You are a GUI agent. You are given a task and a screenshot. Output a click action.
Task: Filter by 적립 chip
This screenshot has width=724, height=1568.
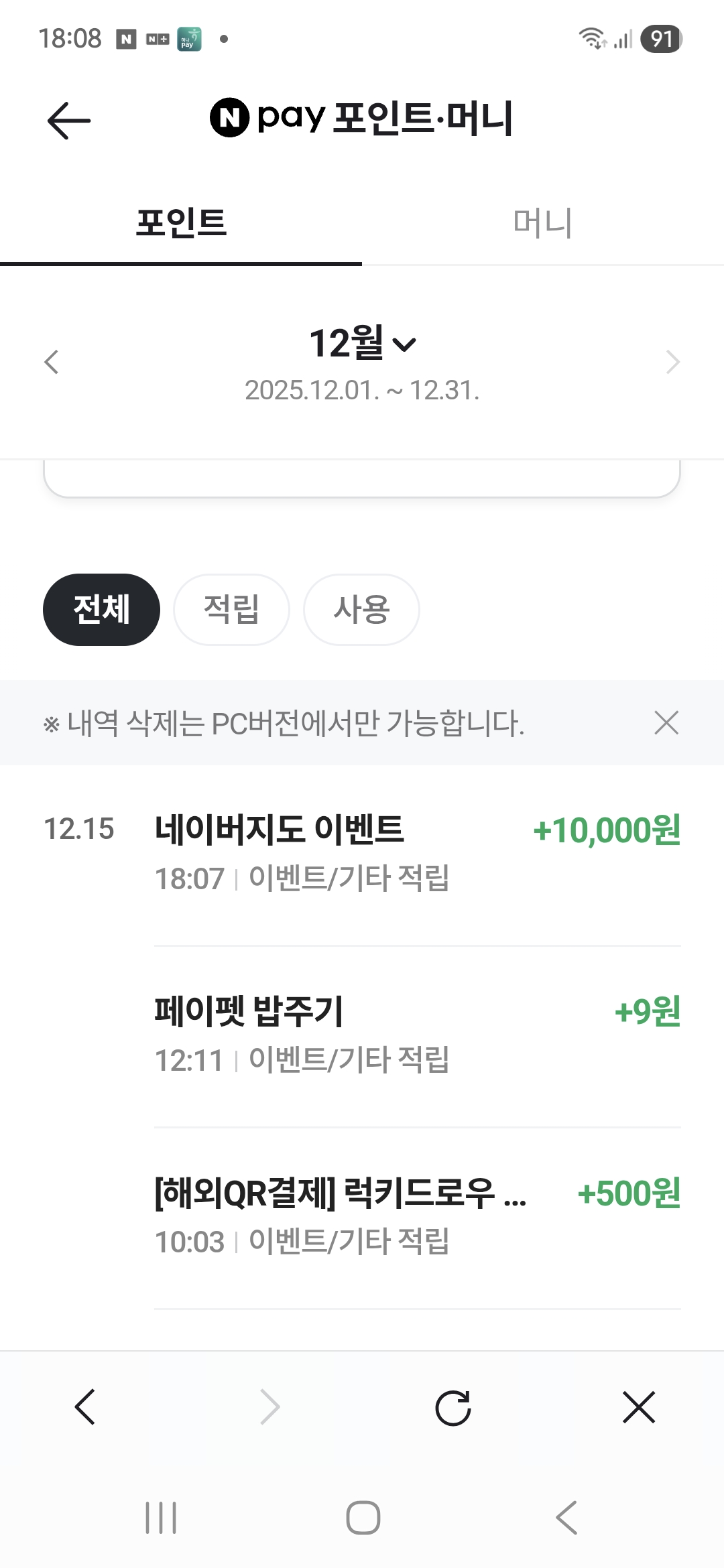(x=231, y=610)
